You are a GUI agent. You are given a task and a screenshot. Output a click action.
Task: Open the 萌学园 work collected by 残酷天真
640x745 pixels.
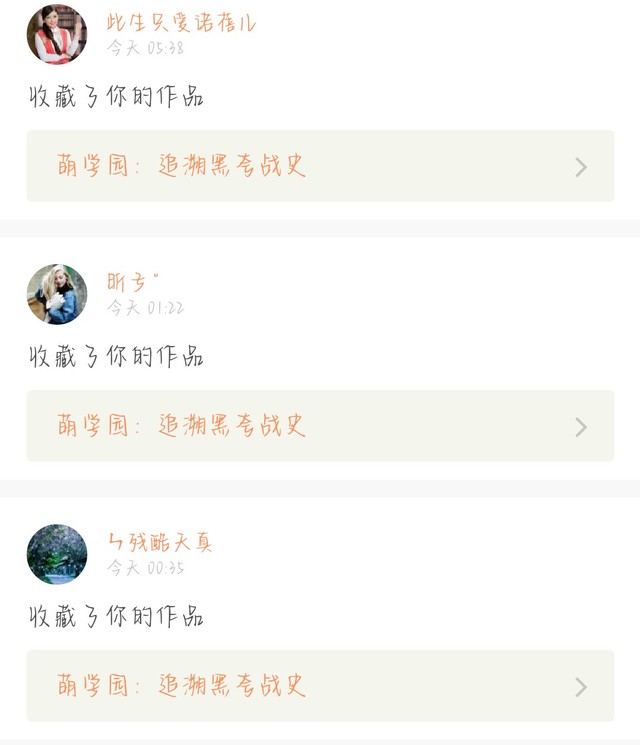[x=320, y=686]
